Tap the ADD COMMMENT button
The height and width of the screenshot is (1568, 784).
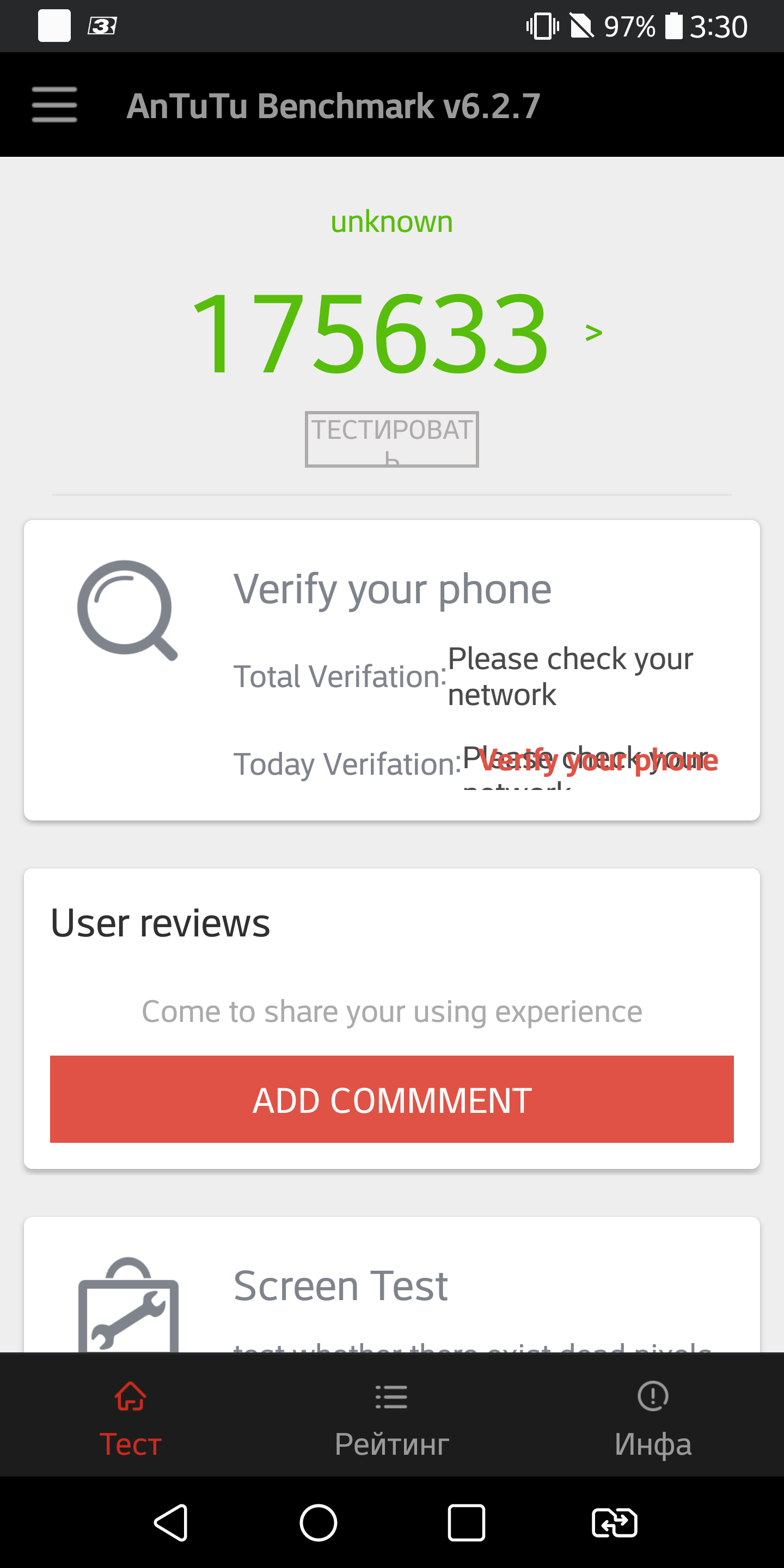point(391,1099)
